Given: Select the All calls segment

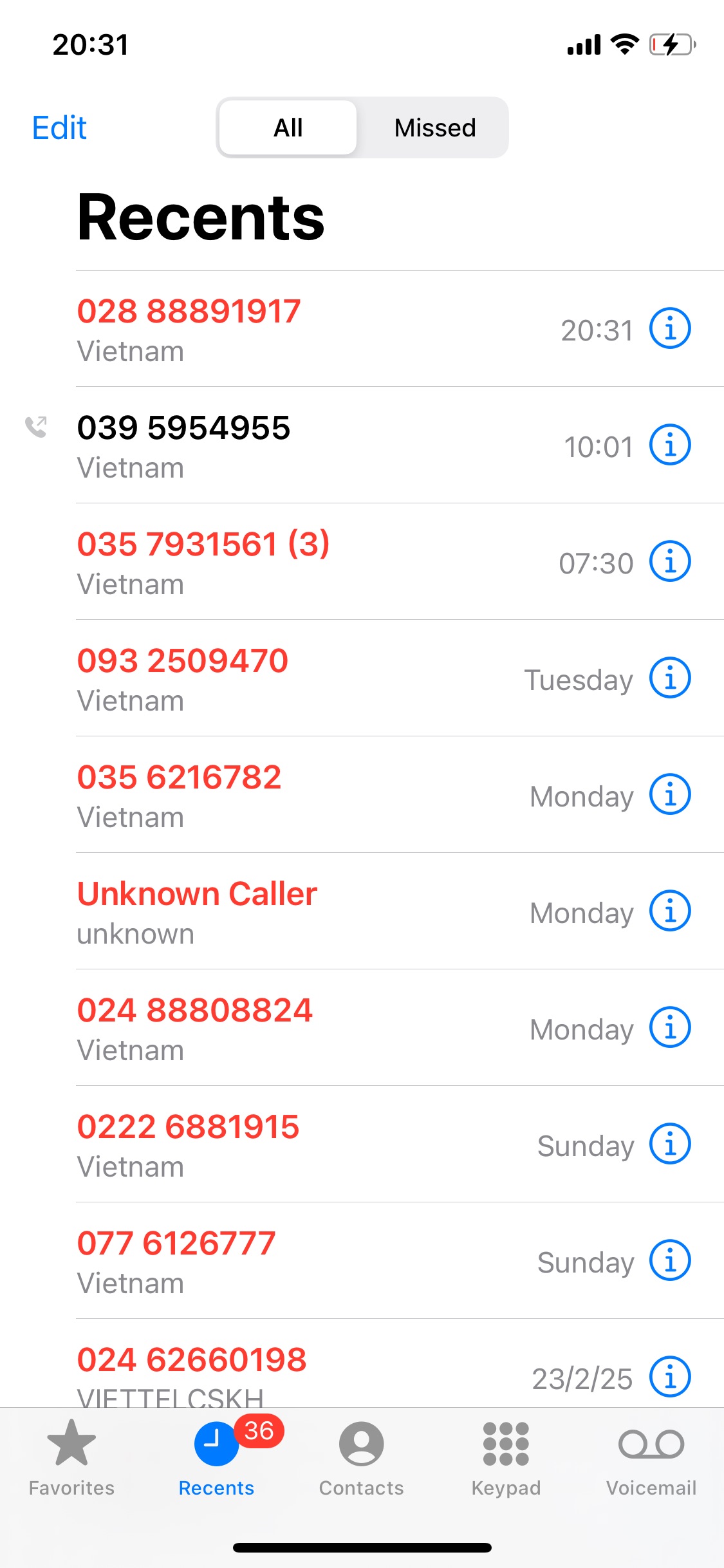Looking at the screenshot, I should pos(288,127).
